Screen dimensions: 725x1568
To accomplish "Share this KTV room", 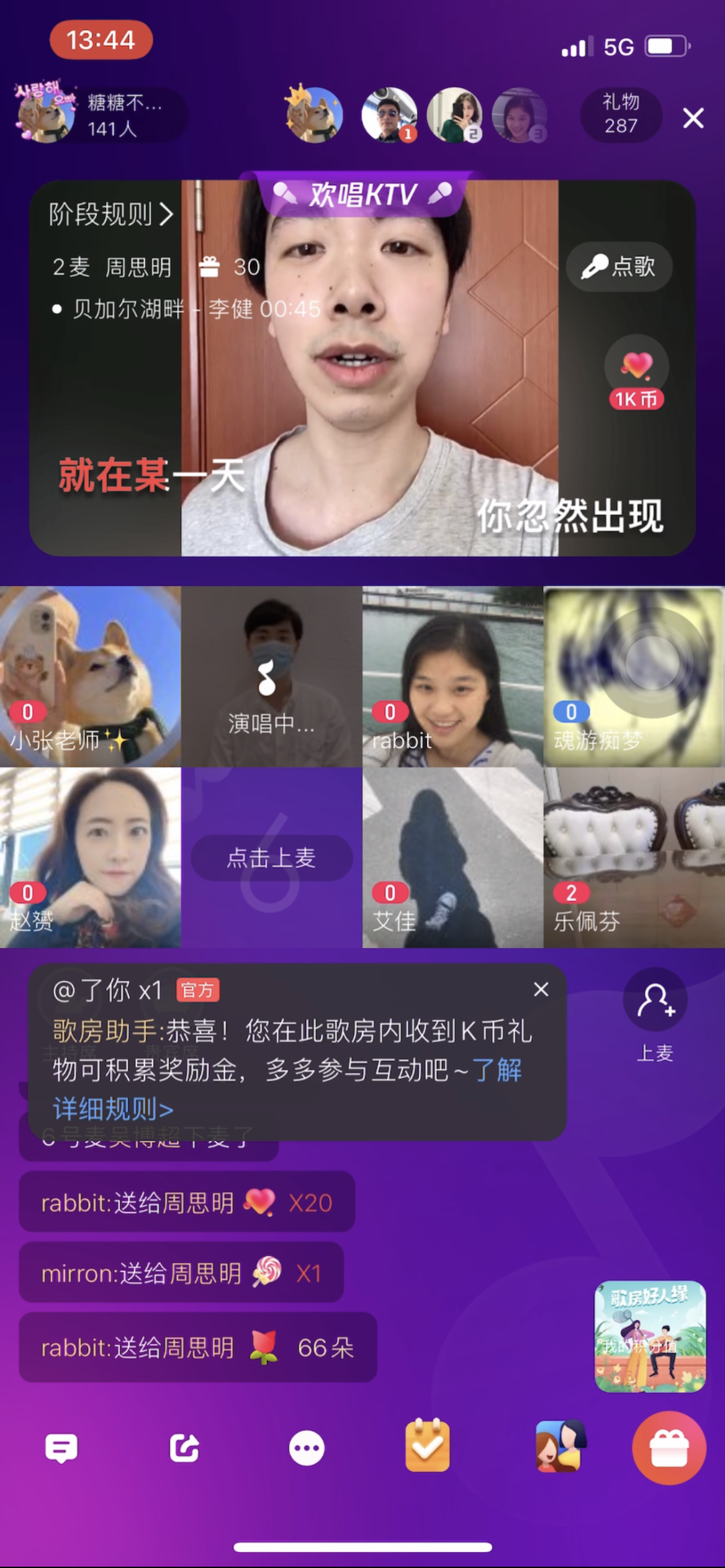I will point(184,1448).
